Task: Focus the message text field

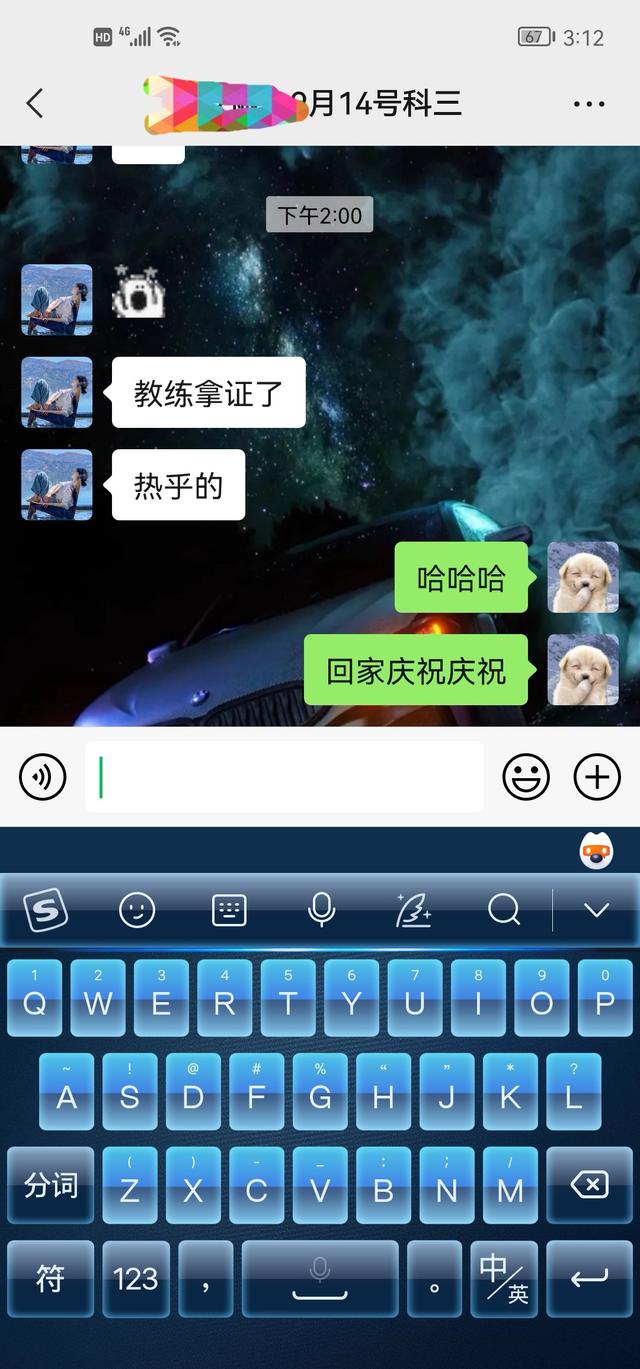Action: pos(285,777)
